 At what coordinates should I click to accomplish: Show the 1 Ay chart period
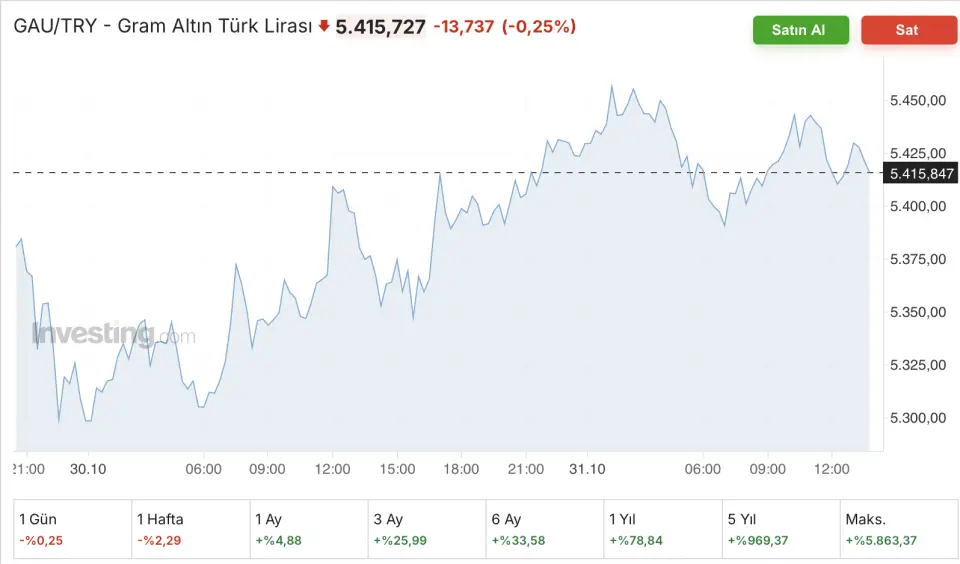point(308,529)
